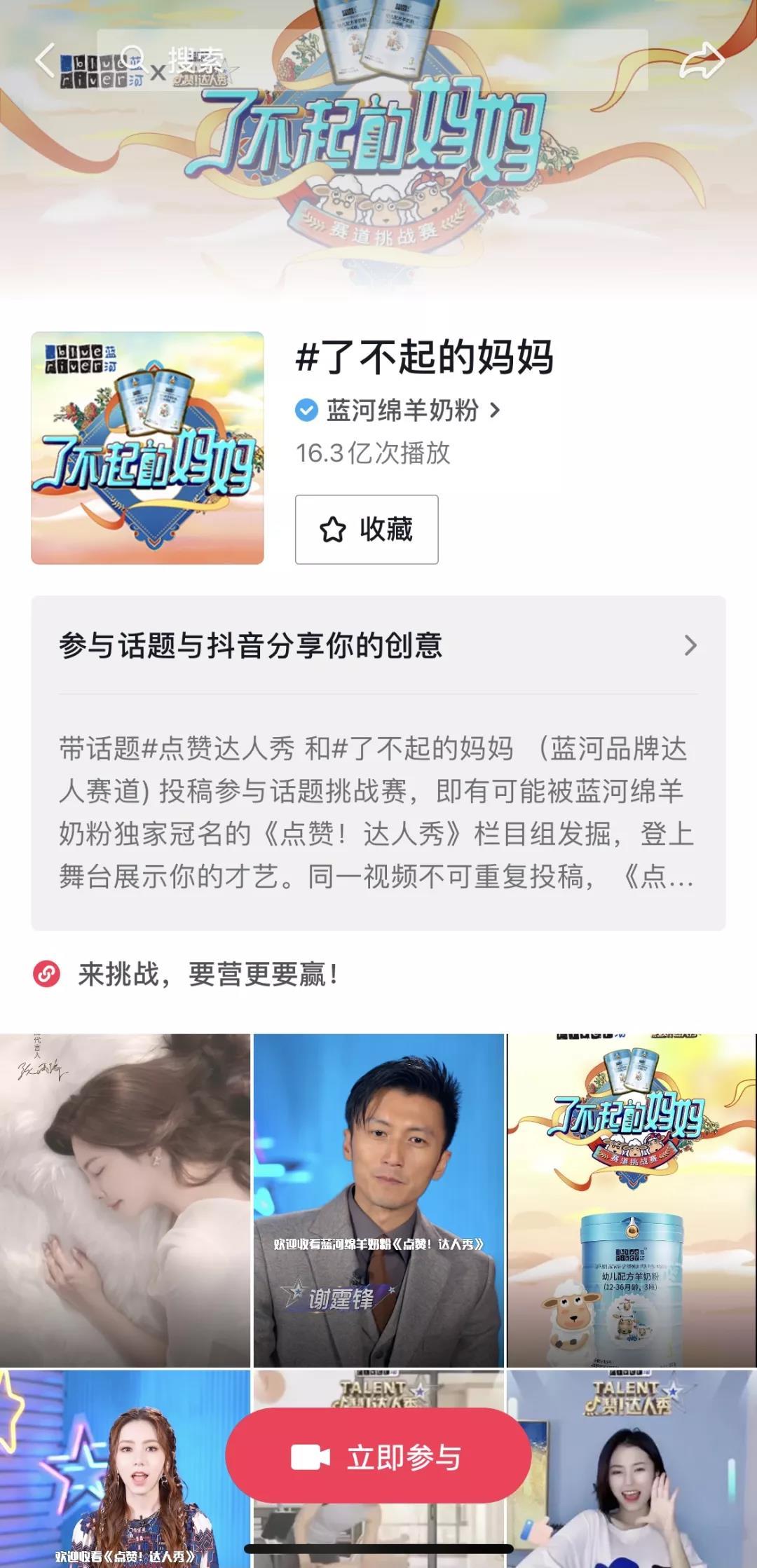Open the 了不起的妈妈 topic cover image

147,448
